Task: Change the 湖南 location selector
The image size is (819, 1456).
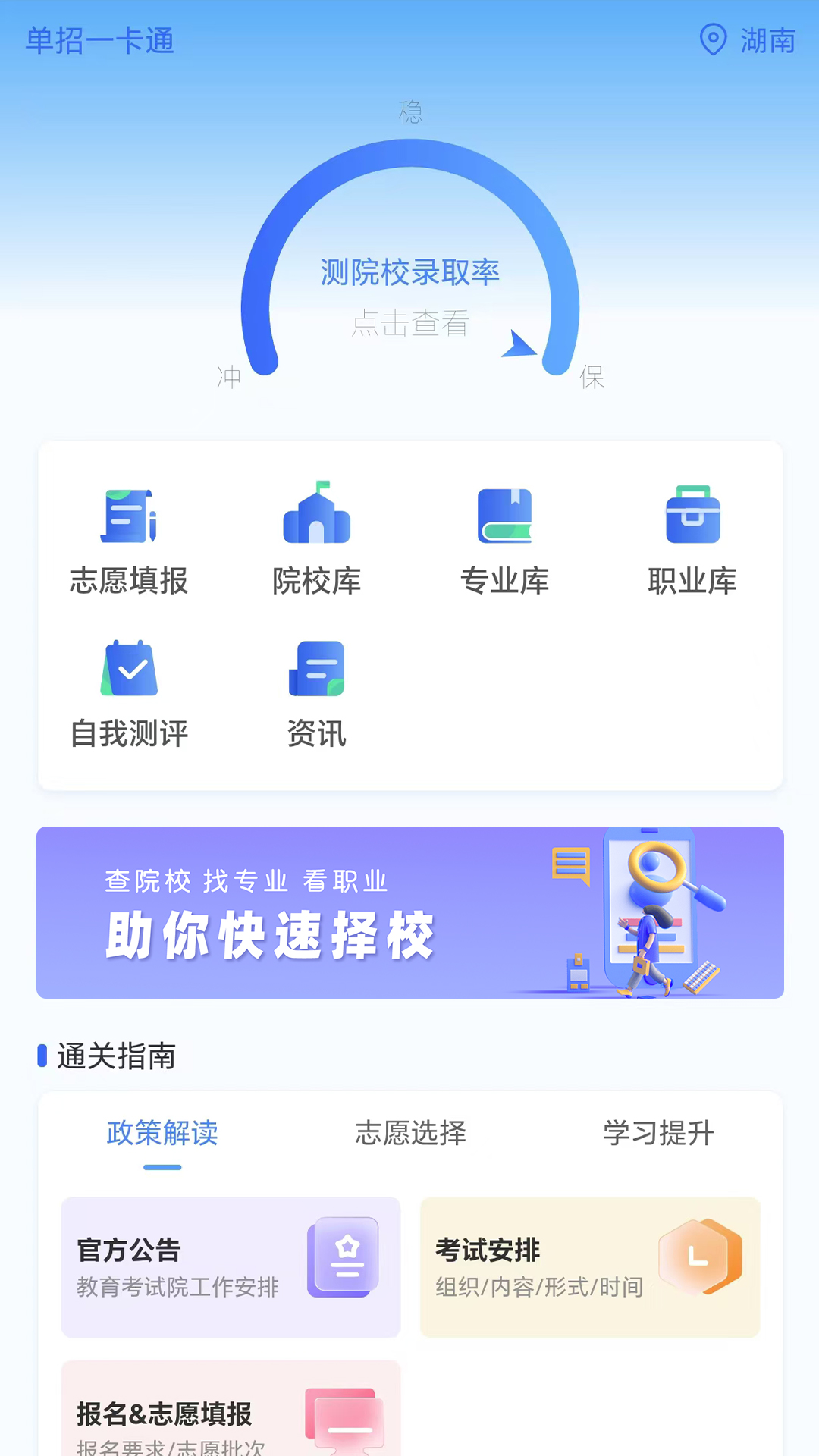Action: click(x=747, y=40)
